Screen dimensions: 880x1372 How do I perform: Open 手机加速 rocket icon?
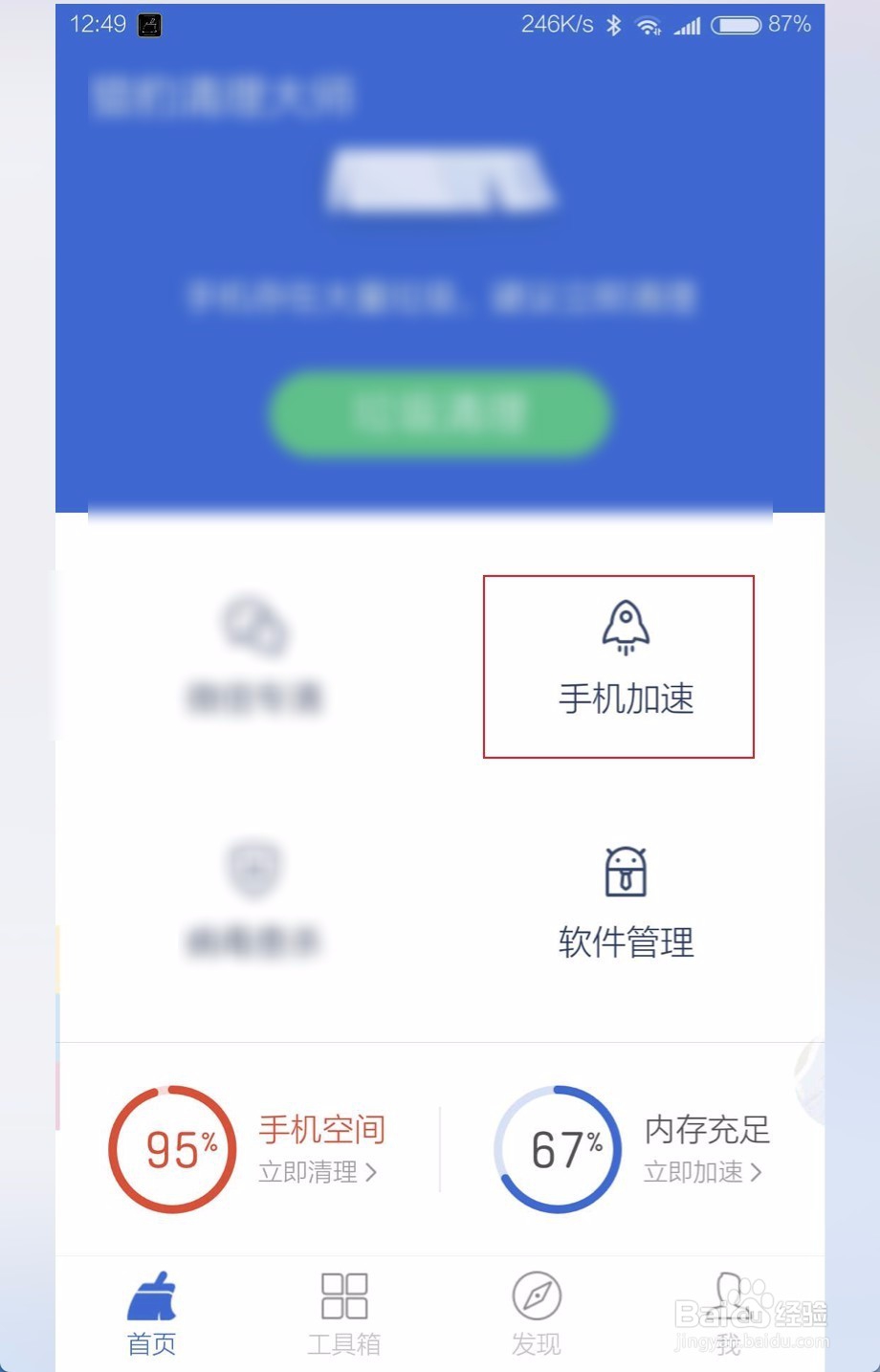pyautogui.click(x=627, y=627)
